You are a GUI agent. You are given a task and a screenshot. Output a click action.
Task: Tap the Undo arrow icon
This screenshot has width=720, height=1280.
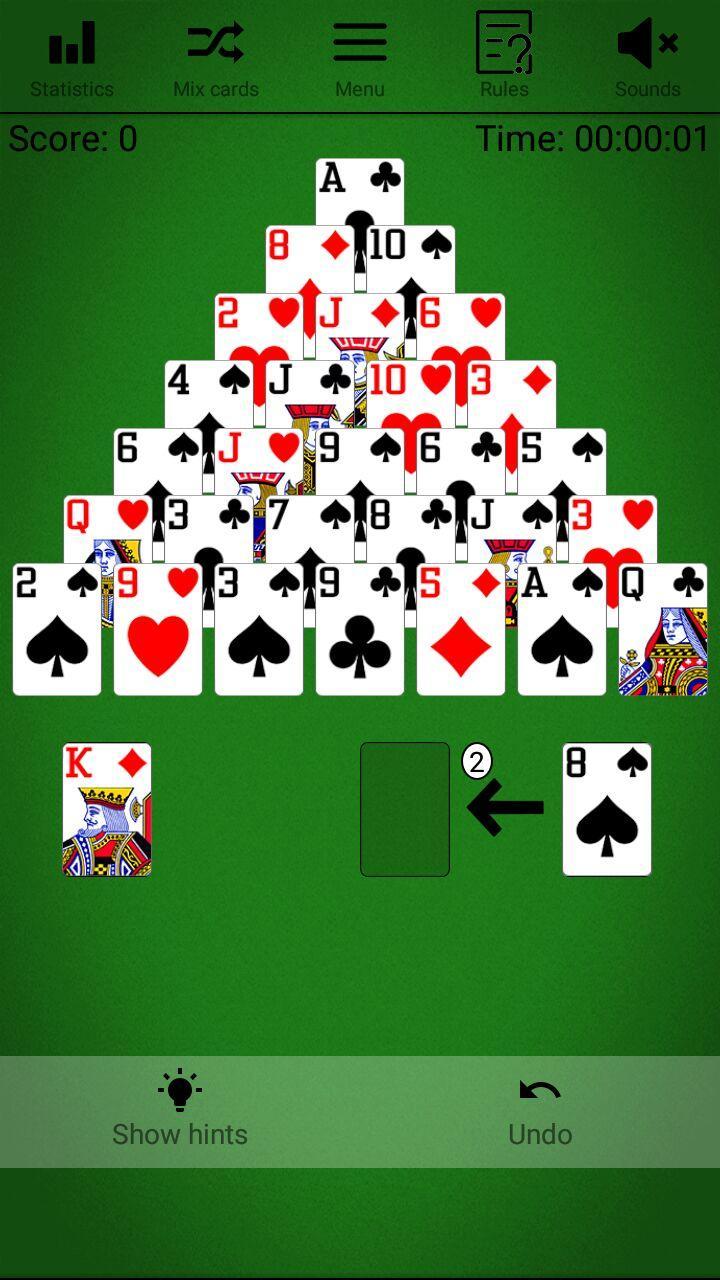pos(540,1090)
